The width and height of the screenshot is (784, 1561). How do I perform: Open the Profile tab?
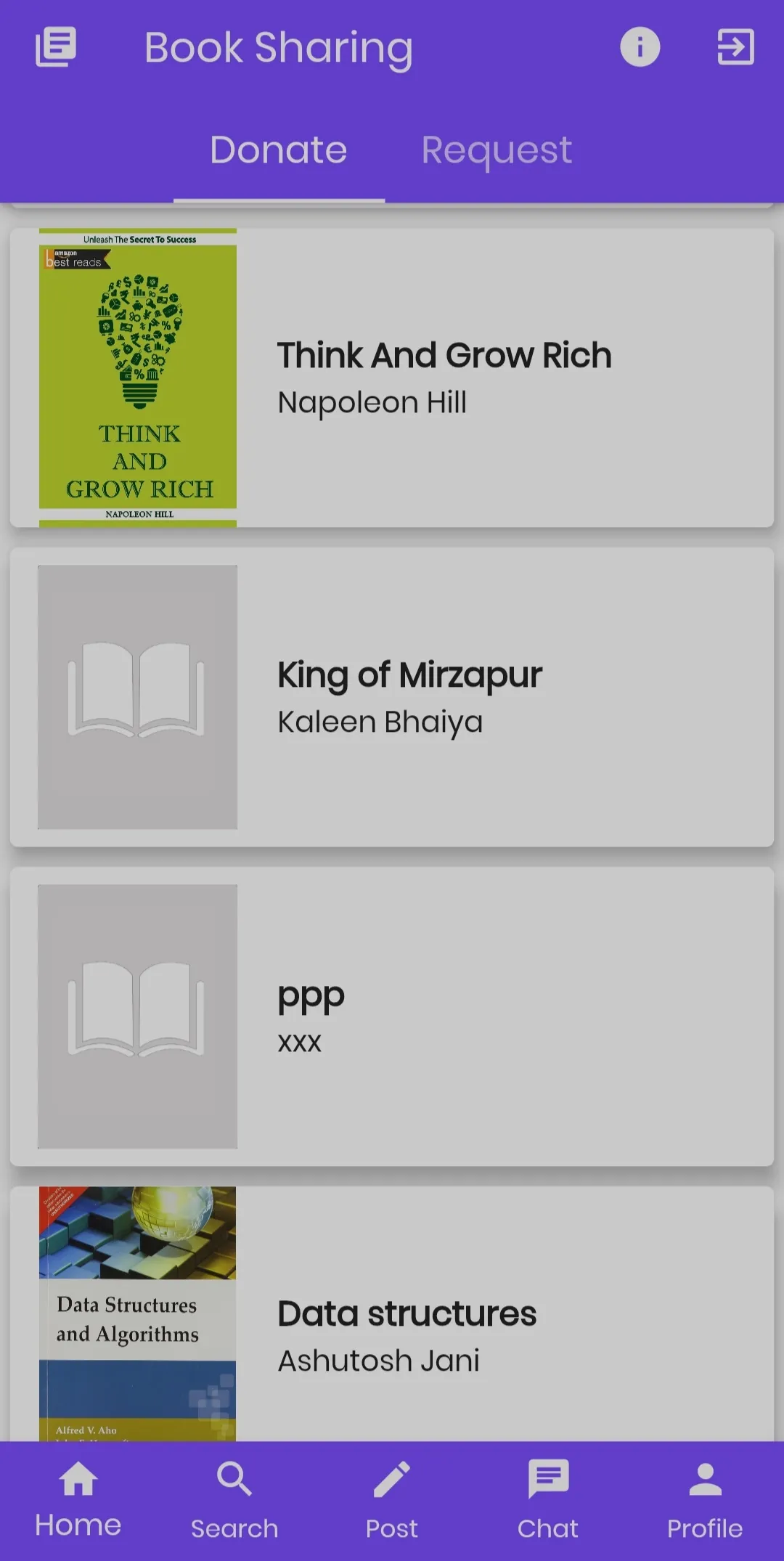point(705,1500)
